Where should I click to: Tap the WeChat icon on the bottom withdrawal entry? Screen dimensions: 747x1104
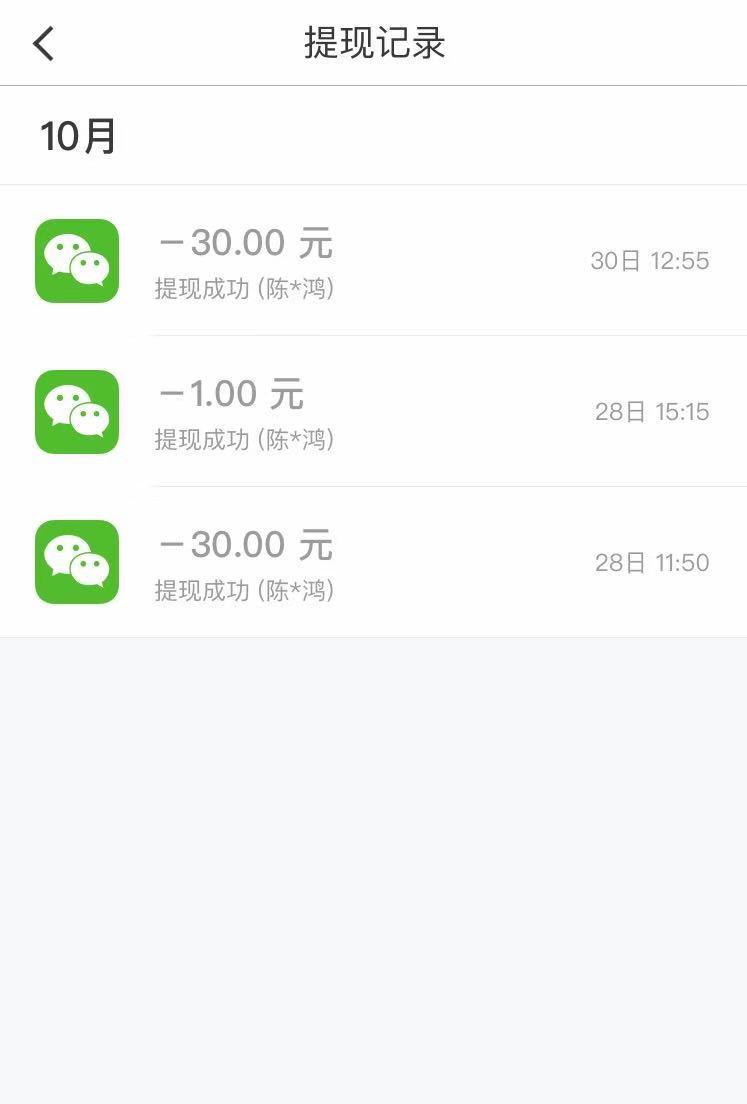pos(76,562)
